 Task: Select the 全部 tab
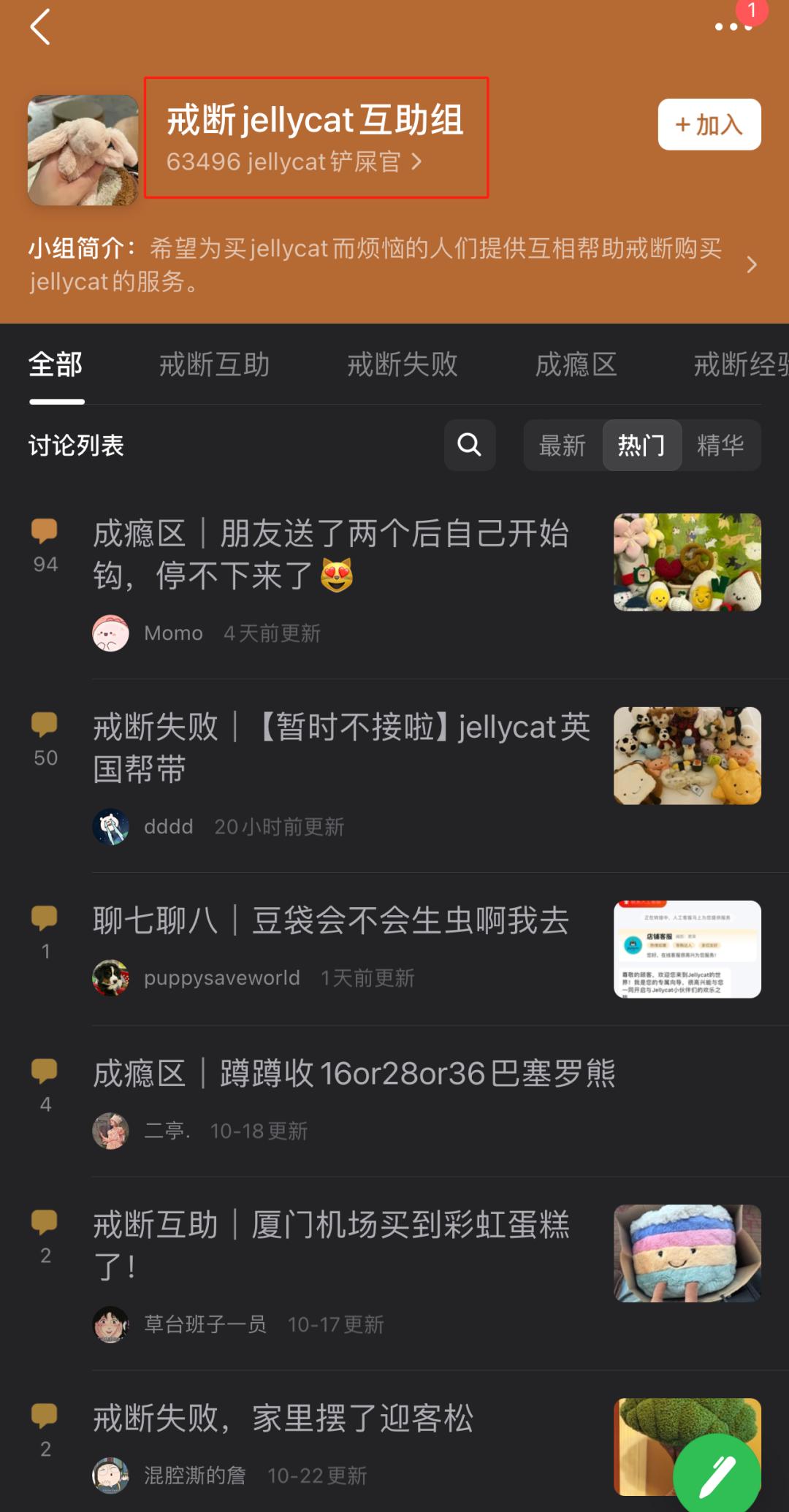tap(56, 364)
